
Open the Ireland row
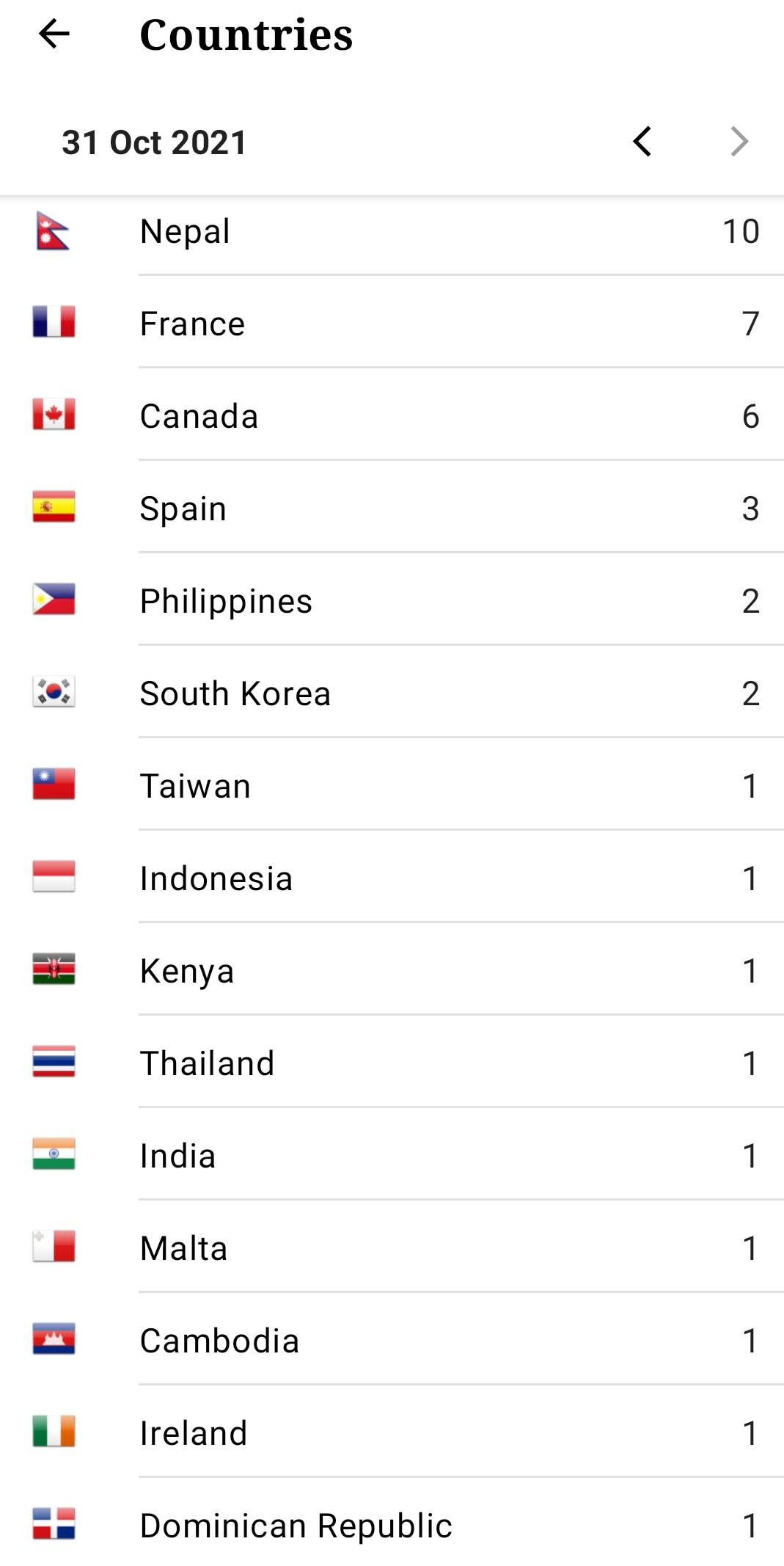pos(392,1433)
